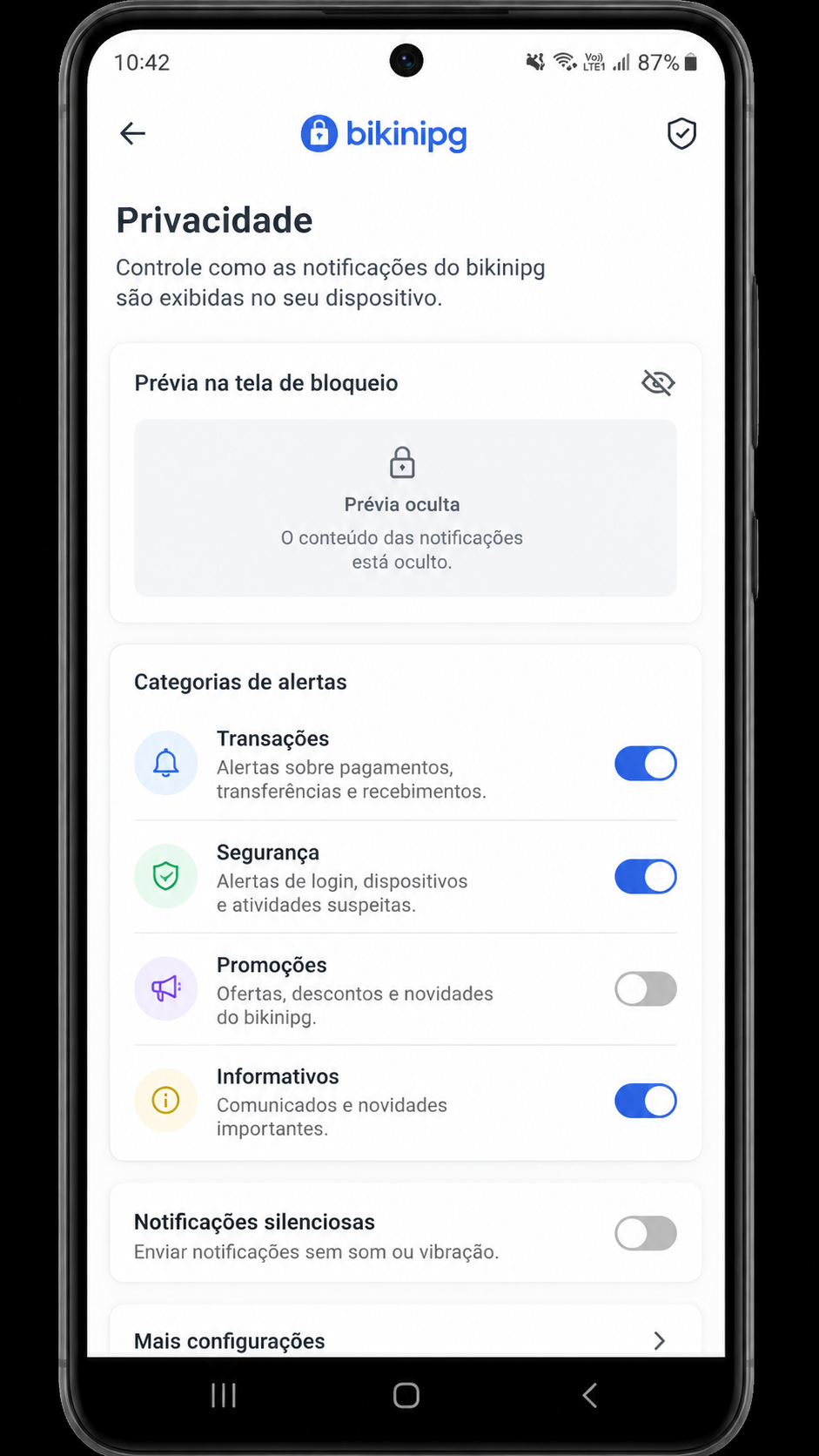Open recent apps from navigation bar
The width and height of the screenshot is (819, 1456).
point(224,1395)
